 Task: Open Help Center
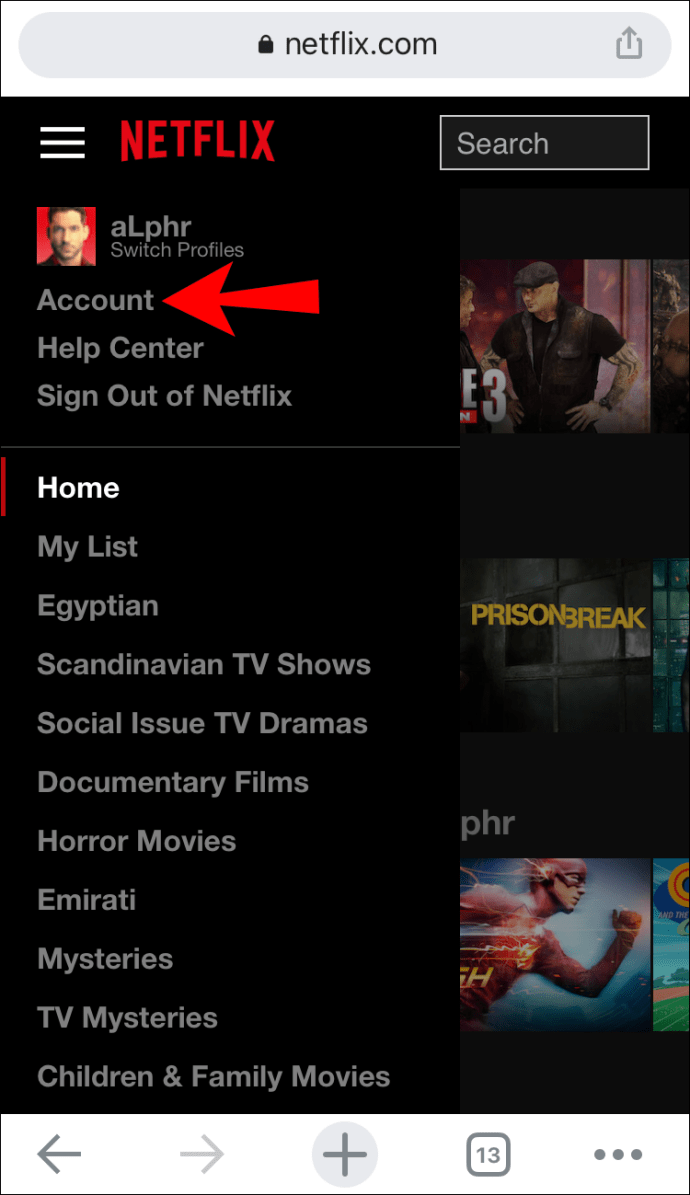click(x=120, y=348)
